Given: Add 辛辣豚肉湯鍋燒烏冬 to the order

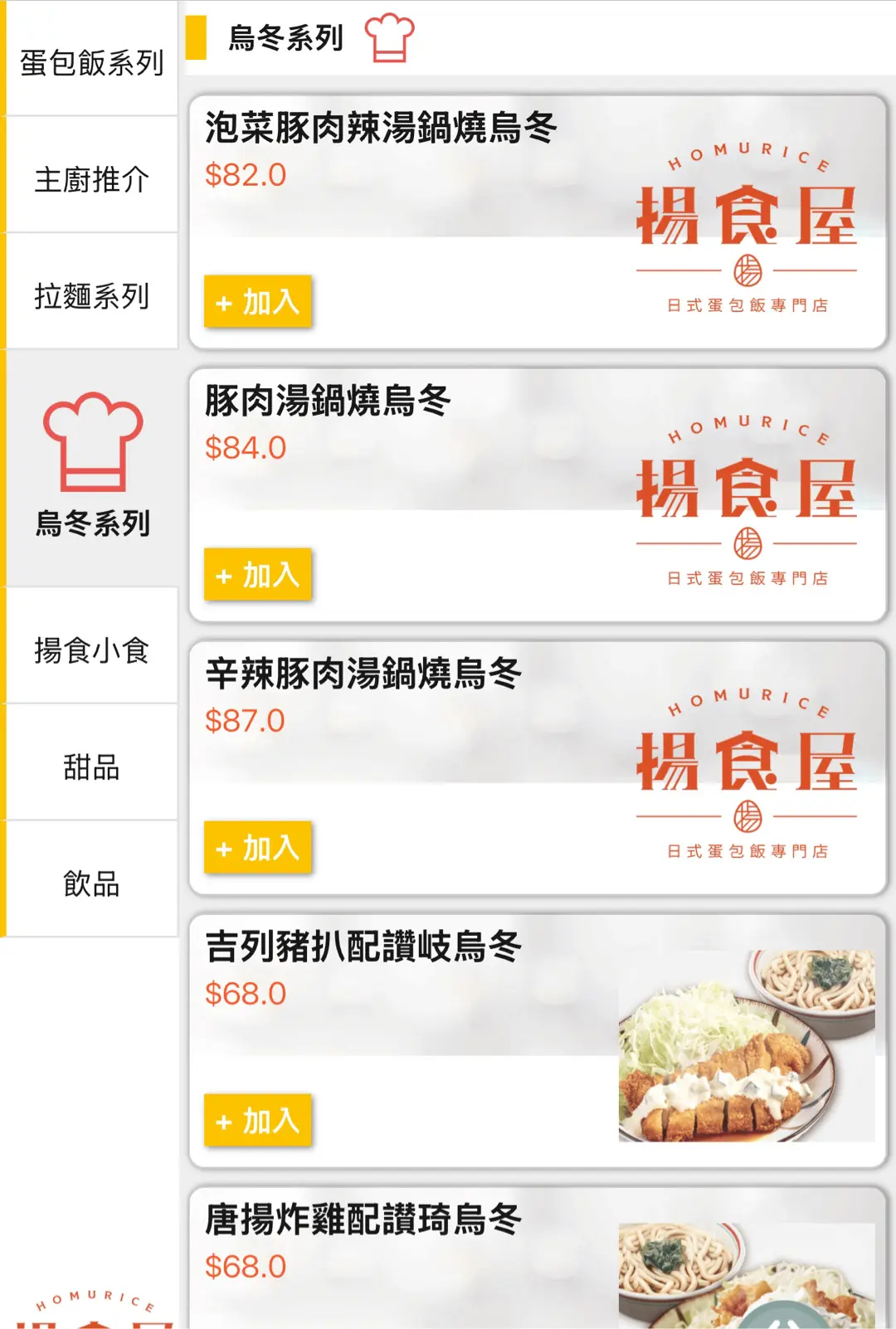Looking at the screenshot, I should click(x=258, y=848).
